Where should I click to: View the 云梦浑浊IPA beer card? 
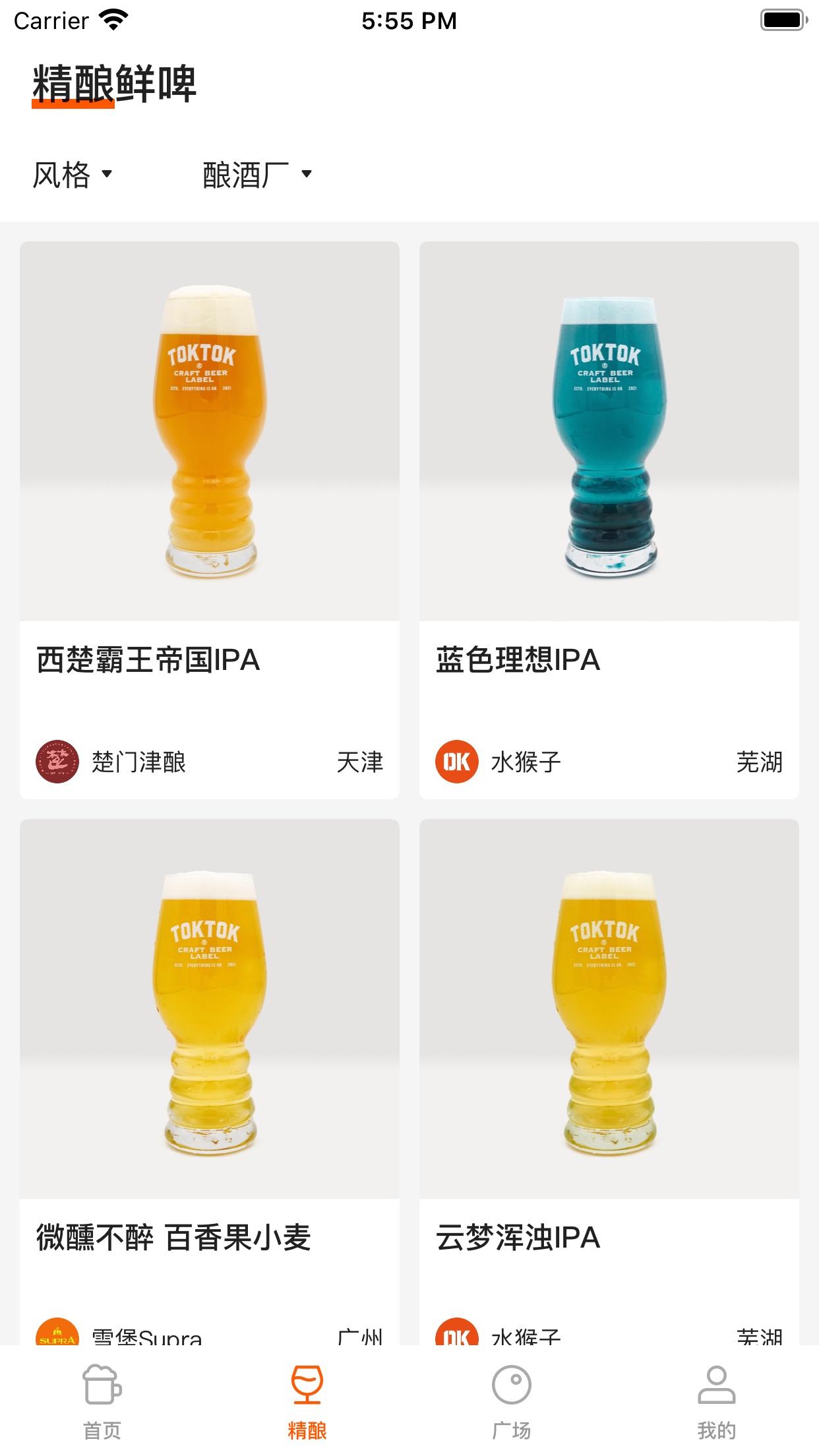(x=609, y=1081)
